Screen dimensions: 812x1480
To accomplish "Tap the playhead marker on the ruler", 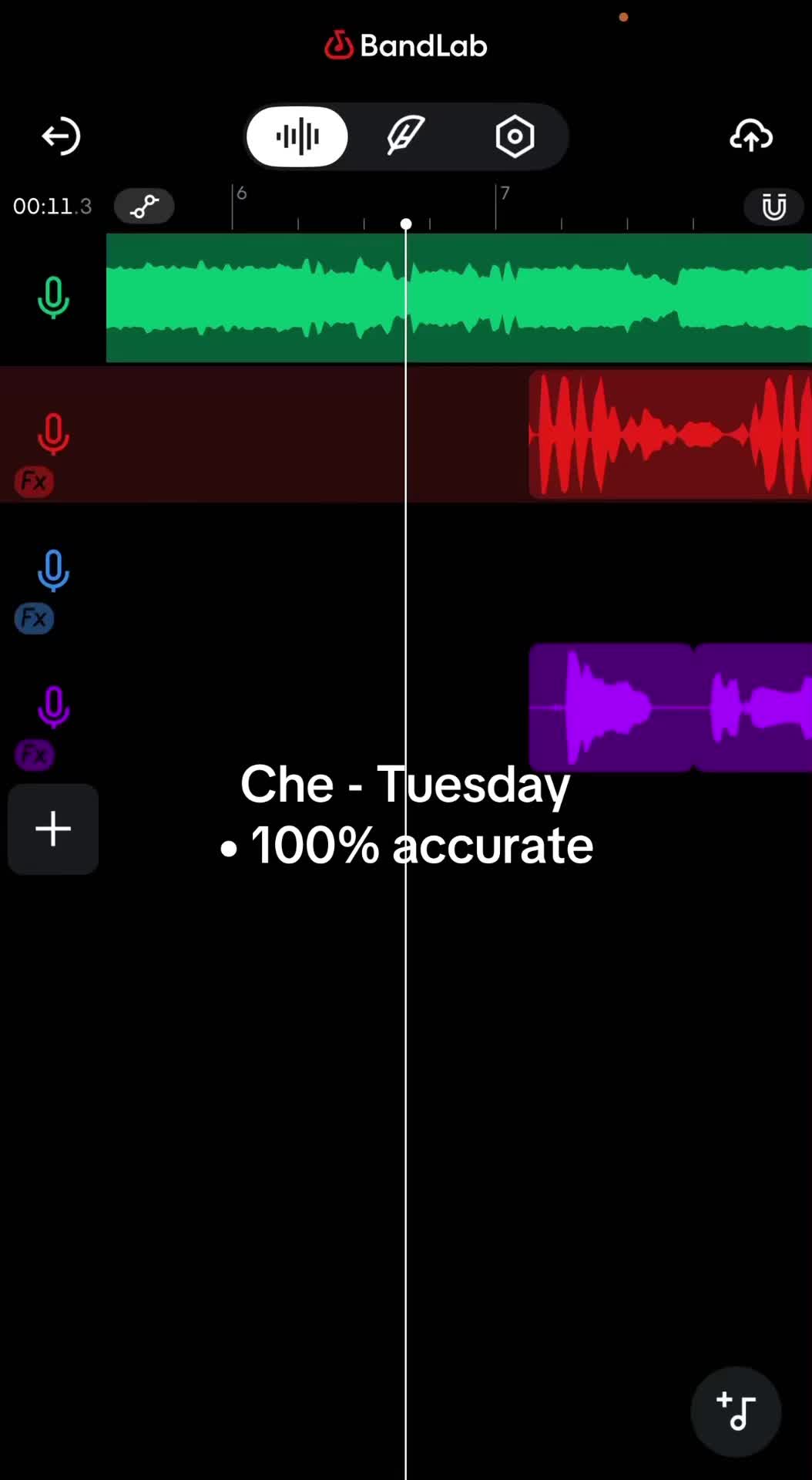I will (x=406, y=224).
